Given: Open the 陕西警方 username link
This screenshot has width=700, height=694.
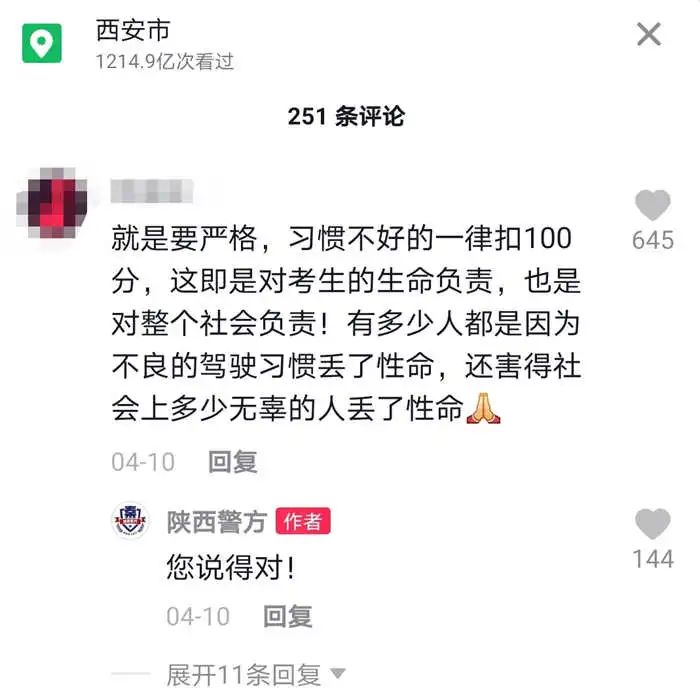Looking at the screenshot, I should pos(216,521).
